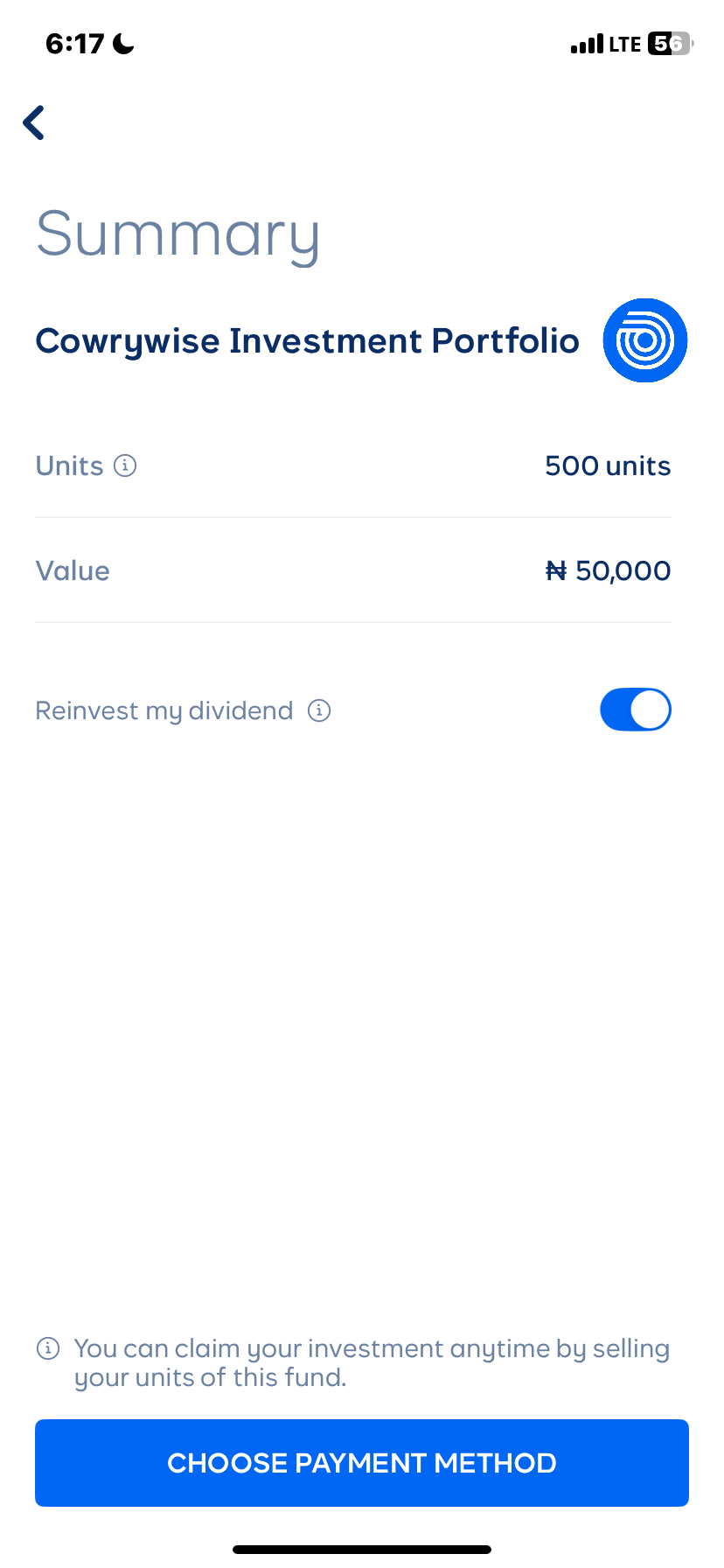Tap the 500 units value
Viewport: 724px width, 1568px height.
(x=608, y=465)
